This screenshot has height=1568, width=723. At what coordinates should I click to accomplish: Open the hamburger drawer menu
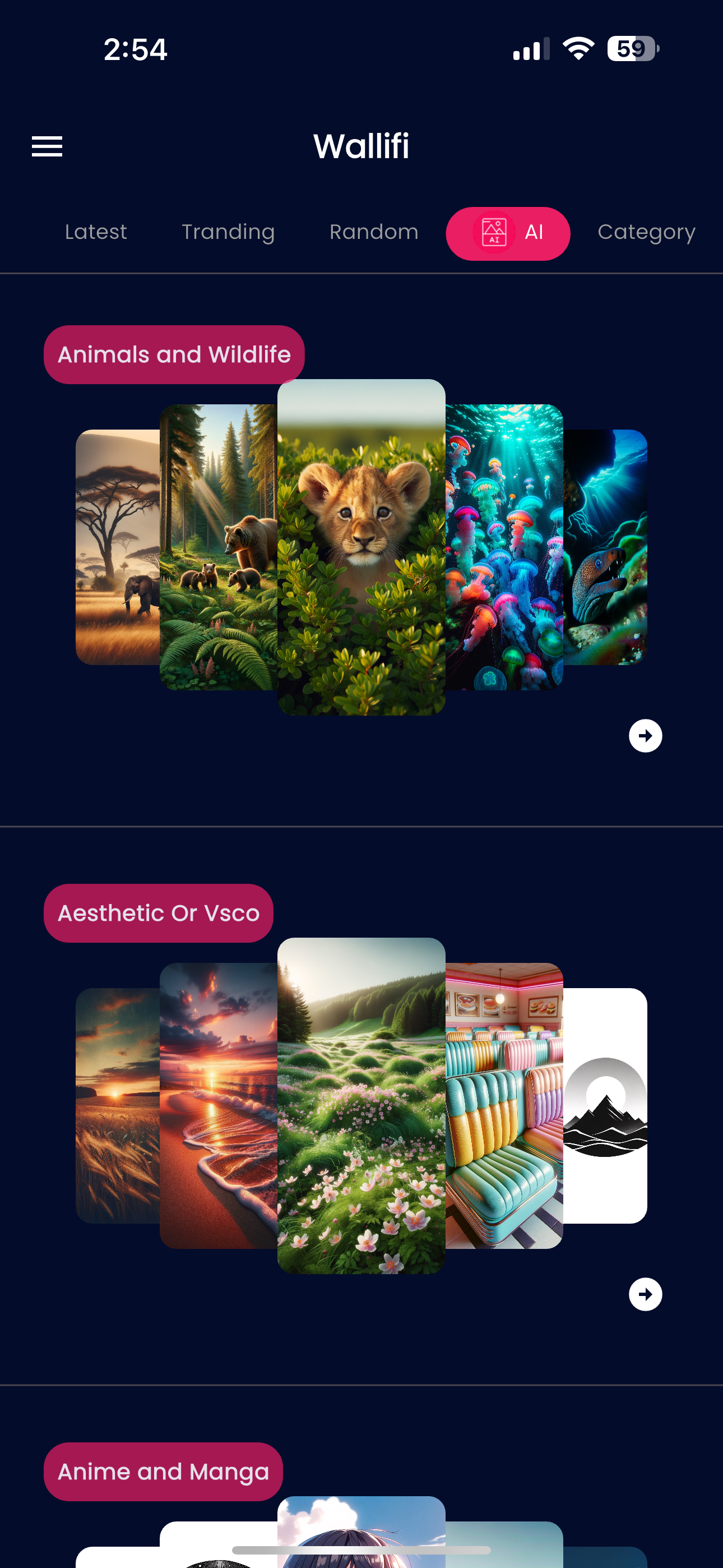coord(47,146)
